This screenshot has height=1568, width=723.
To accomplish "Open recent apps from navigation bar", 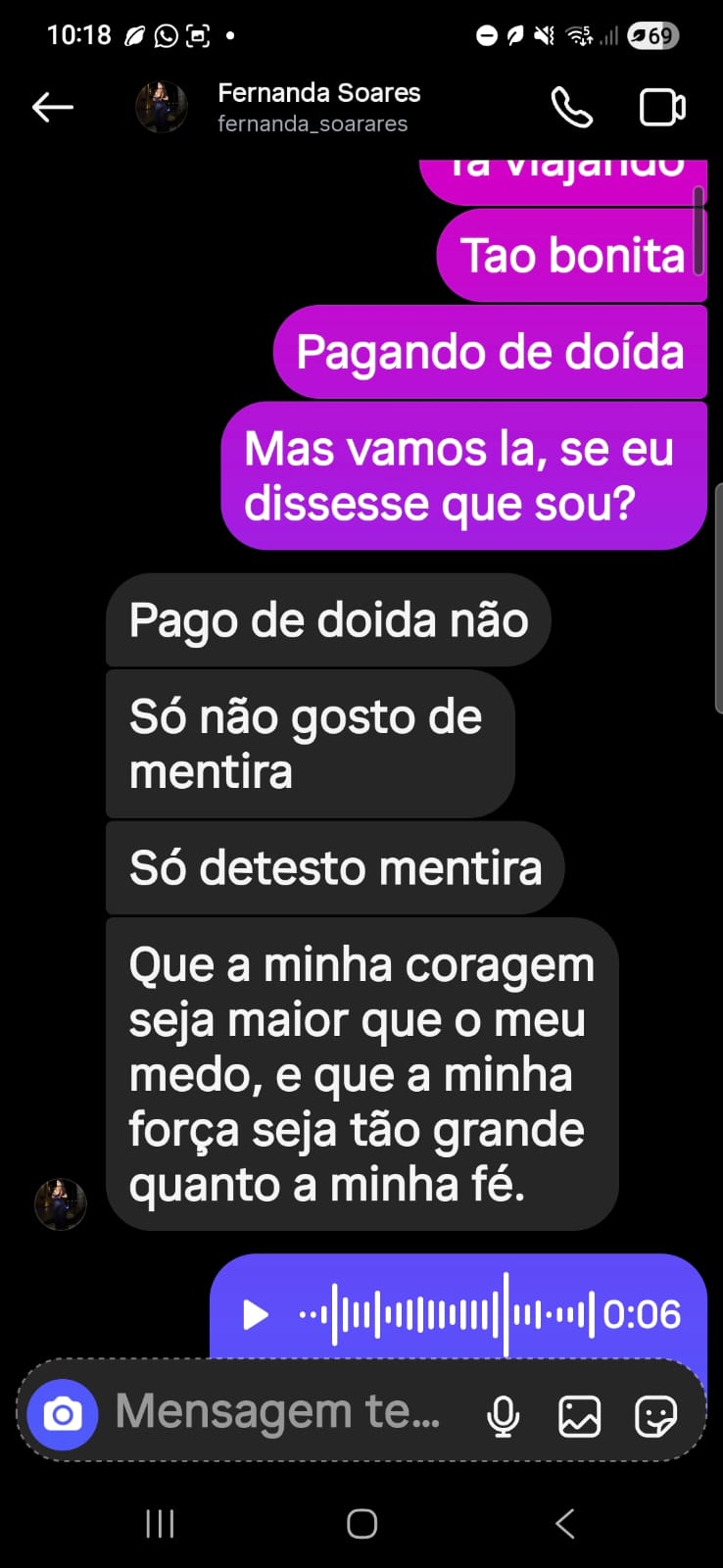I will [160, 1523].
